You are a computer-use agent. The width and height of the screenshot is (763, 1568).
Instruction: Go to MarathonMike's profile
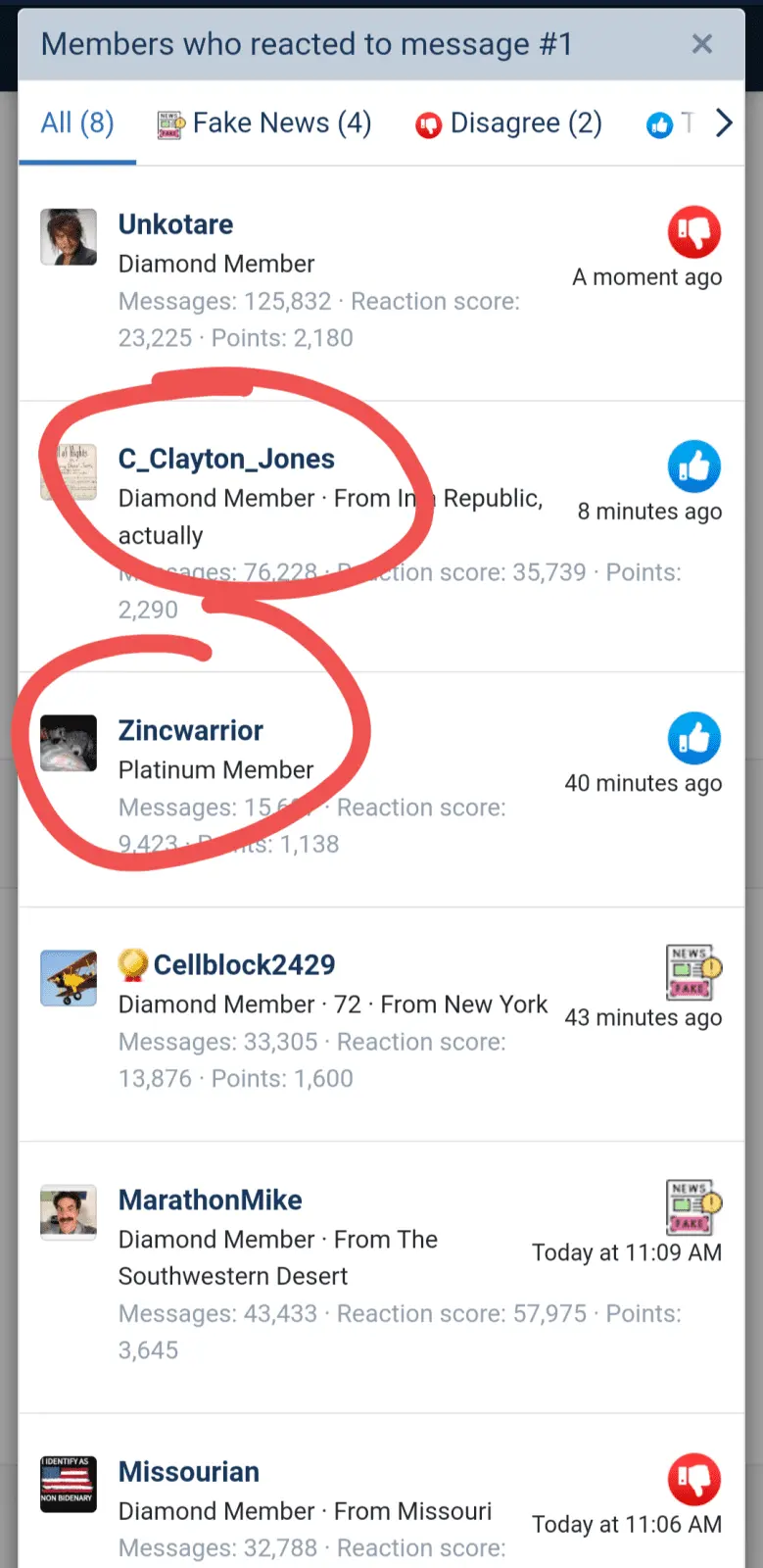pyautogui.click(x=210, y=1200)
